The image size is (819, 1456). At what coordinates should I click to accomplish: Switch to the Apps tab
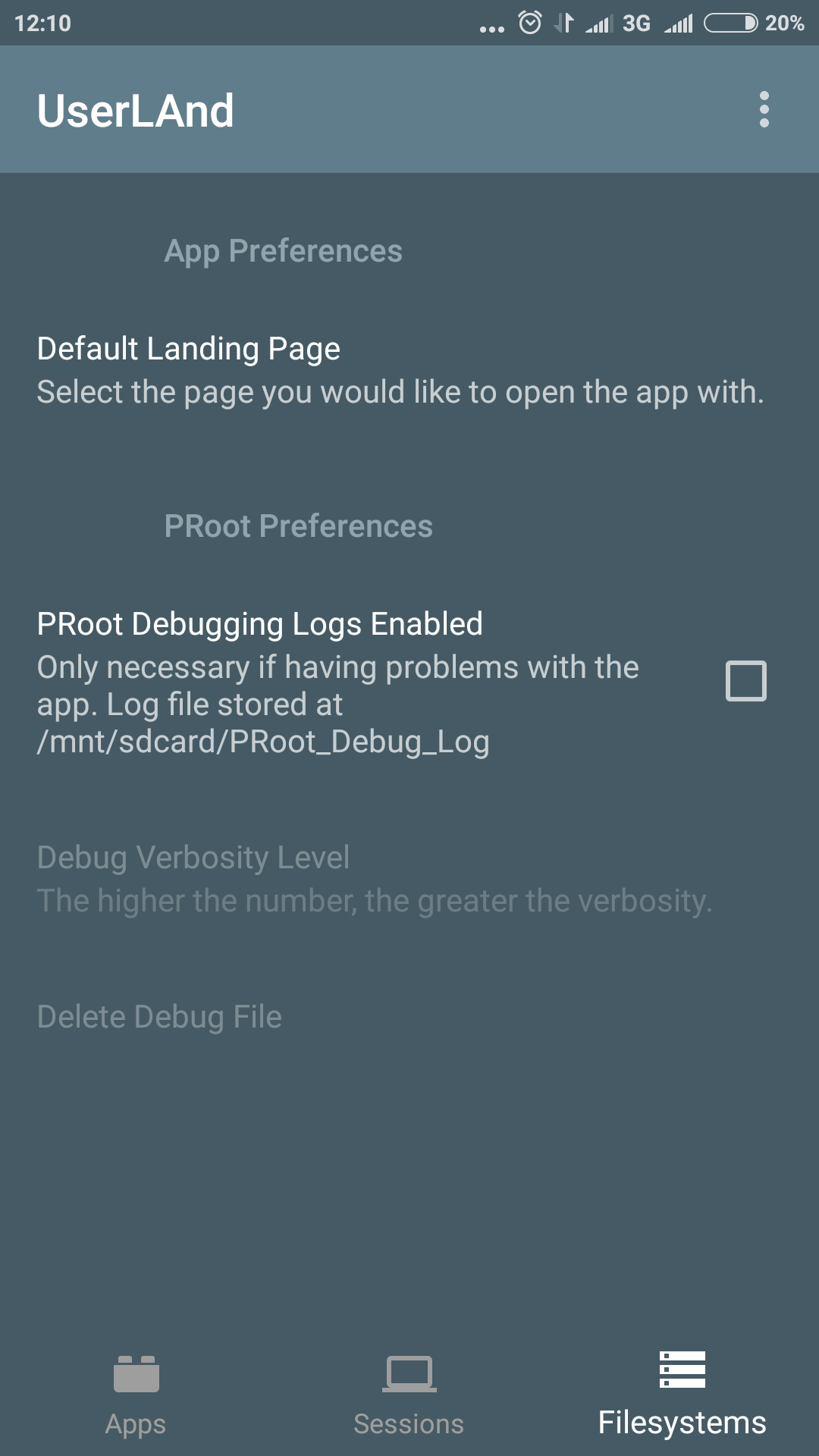pyautogui.click(x=136, y=1394)
